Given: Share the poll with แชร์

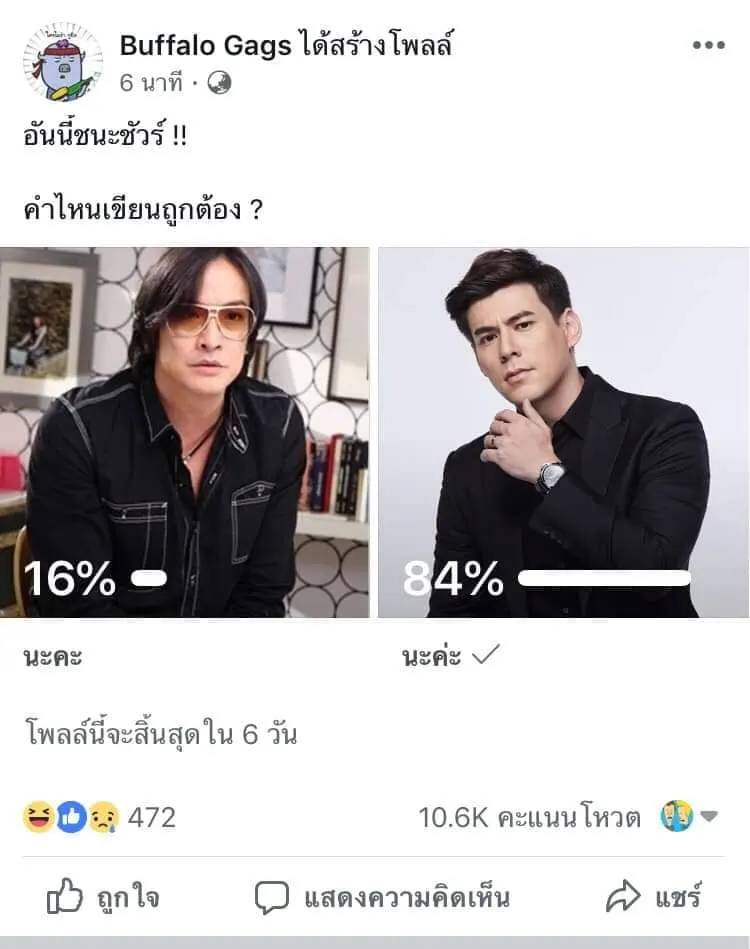Looking at the screenshot, I should 654,897.
